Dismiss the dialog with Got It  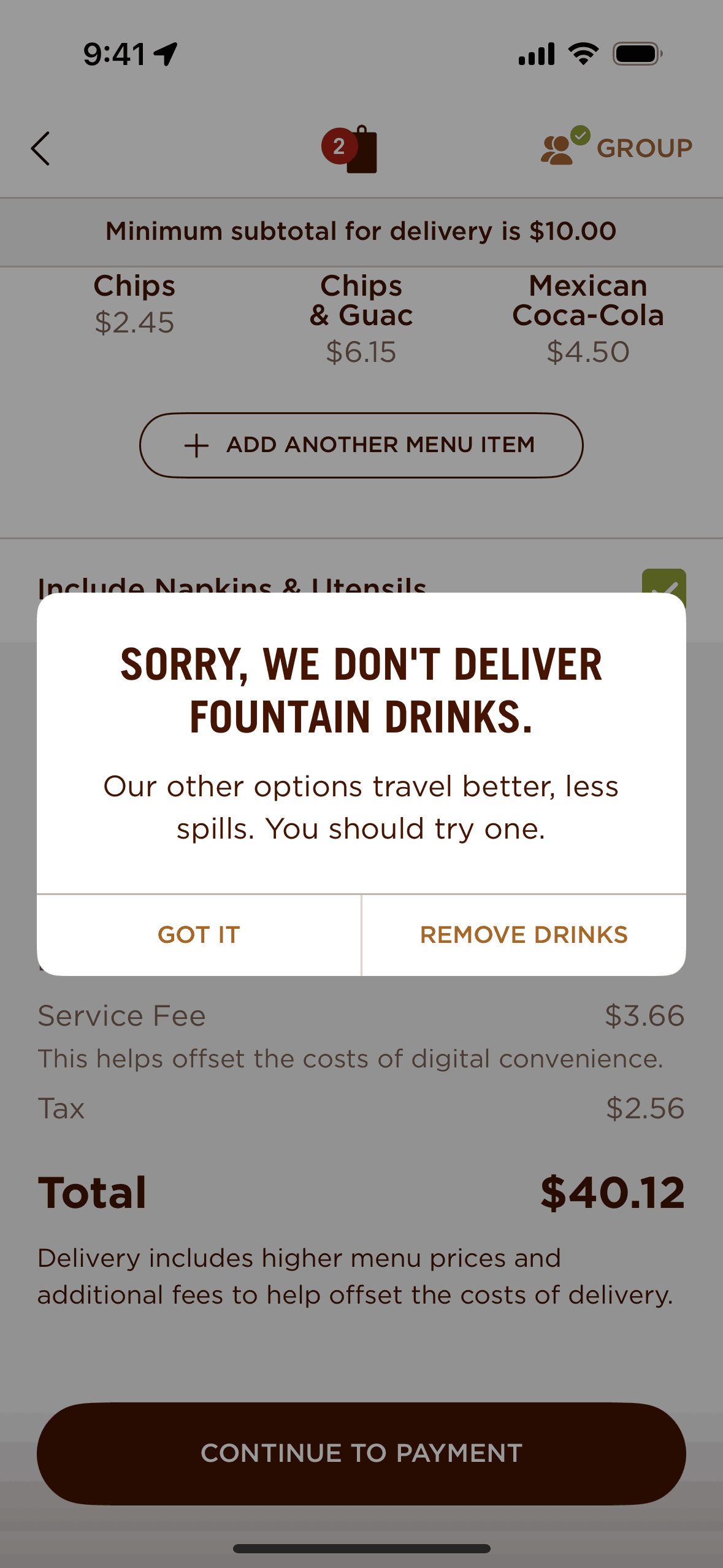pyautogui.click(x=199, y=935)
